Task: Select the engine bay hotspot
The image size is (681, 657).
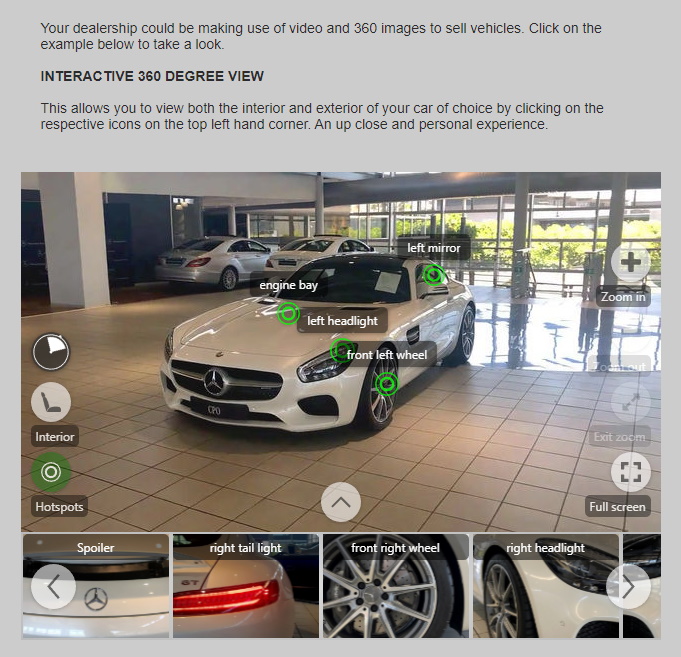Action: pos(288,314)
